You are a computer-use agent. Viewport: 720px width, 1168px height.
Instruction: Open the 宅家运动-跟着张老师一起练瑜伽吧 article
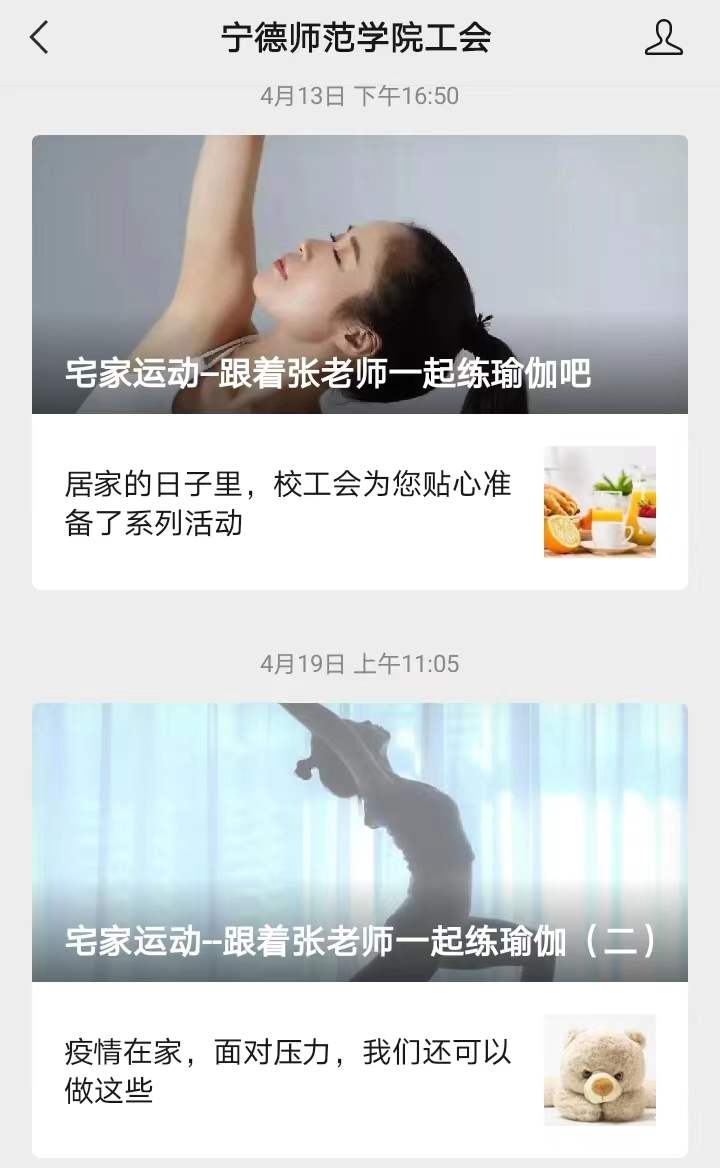pos(359,275)
